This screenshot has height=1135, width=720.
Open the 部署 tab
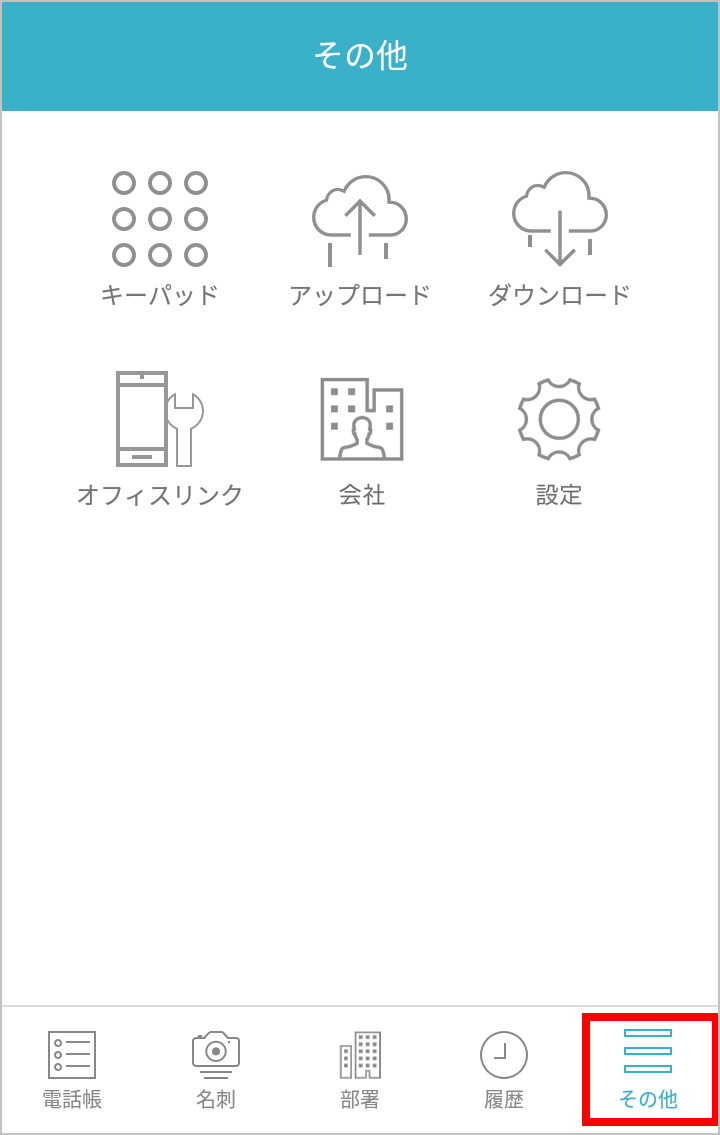[360, 1070]
